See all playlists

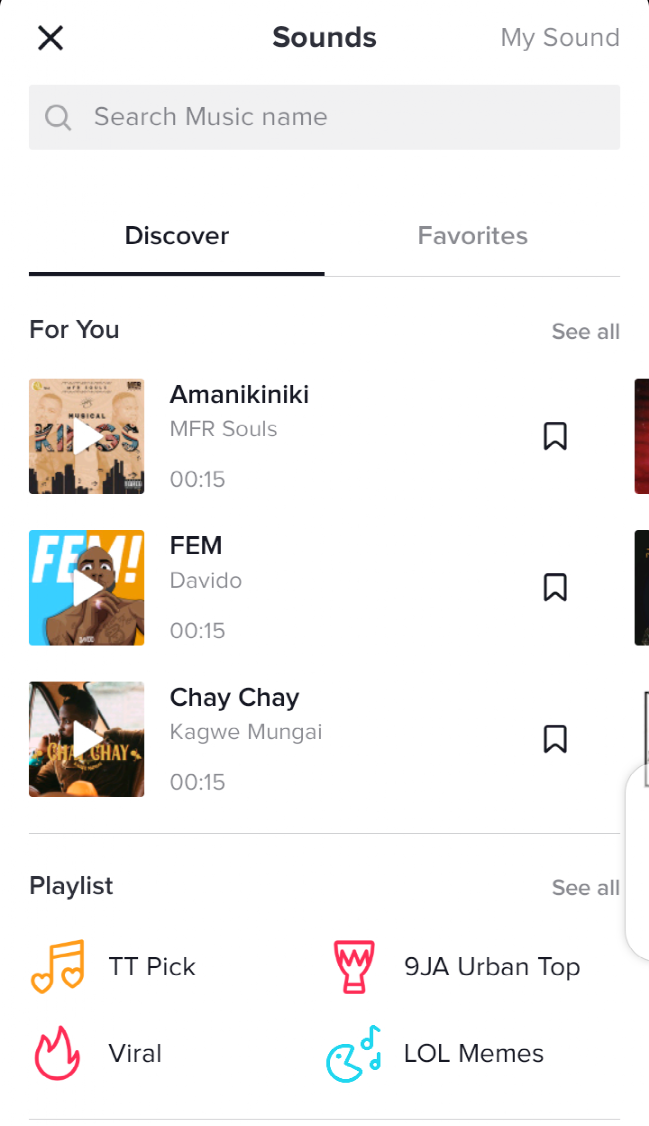(585, 887)
